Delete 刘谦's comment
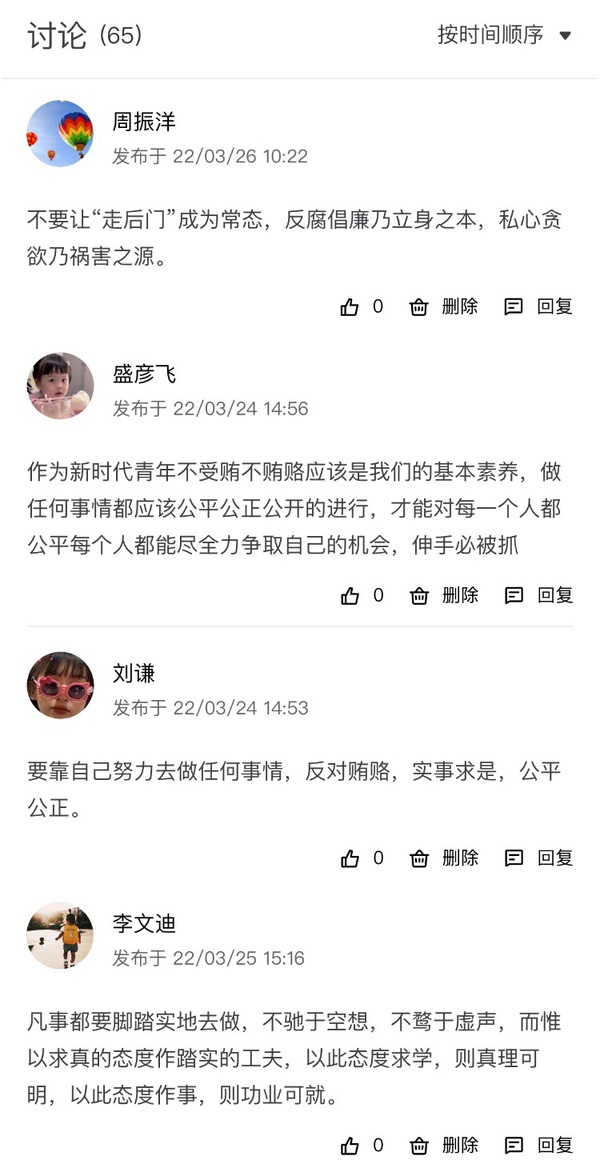 coord(444,858)
